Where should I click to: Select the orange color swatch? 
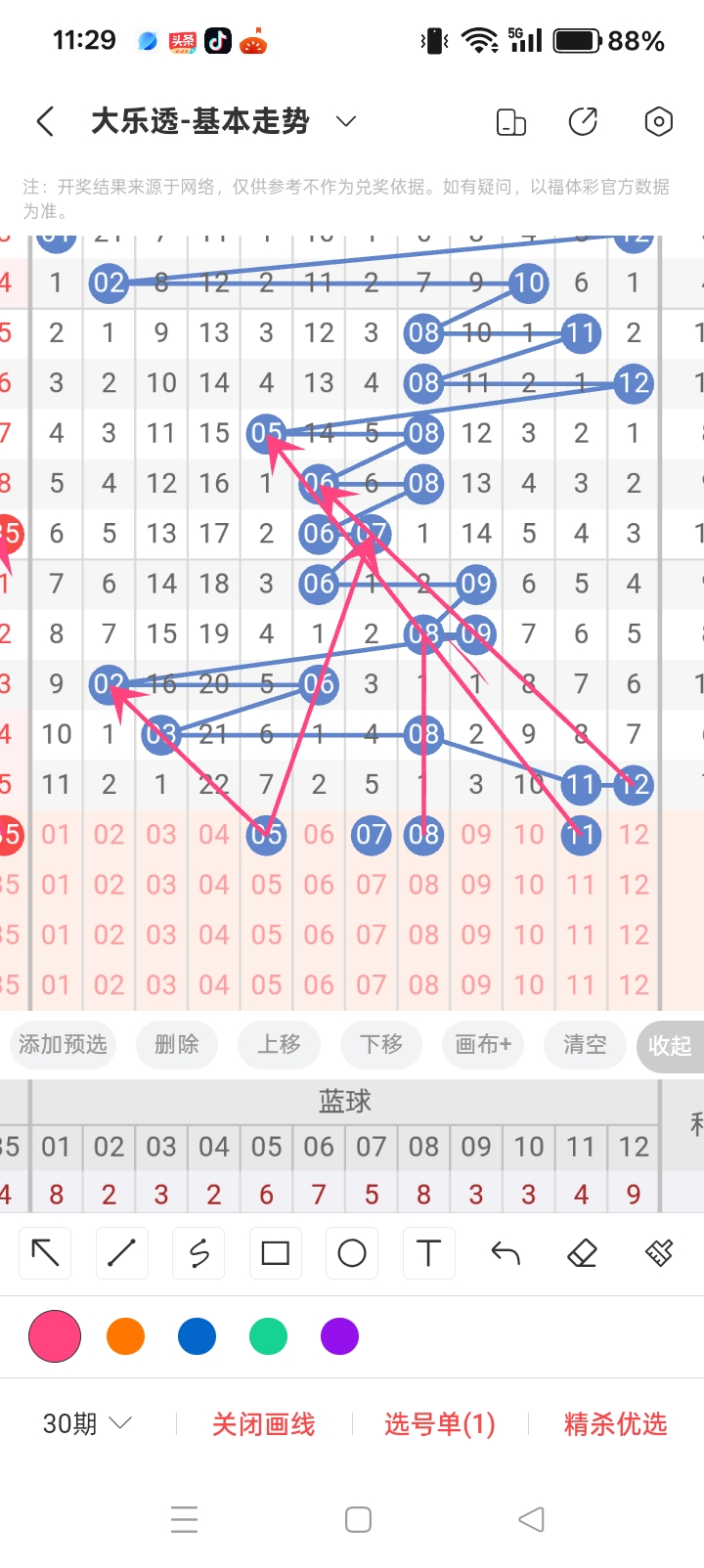(x=125, y=1335)
